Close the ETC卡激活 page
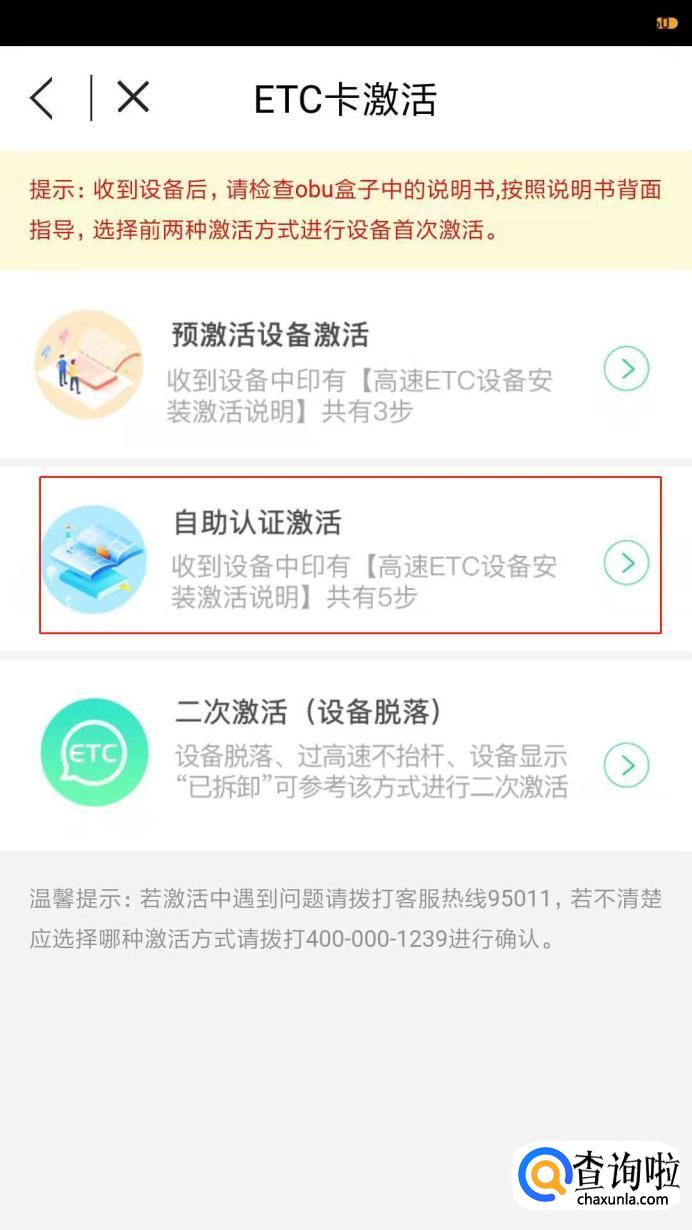This screenshot has width=692, height=1230. (x=133, y=98)
